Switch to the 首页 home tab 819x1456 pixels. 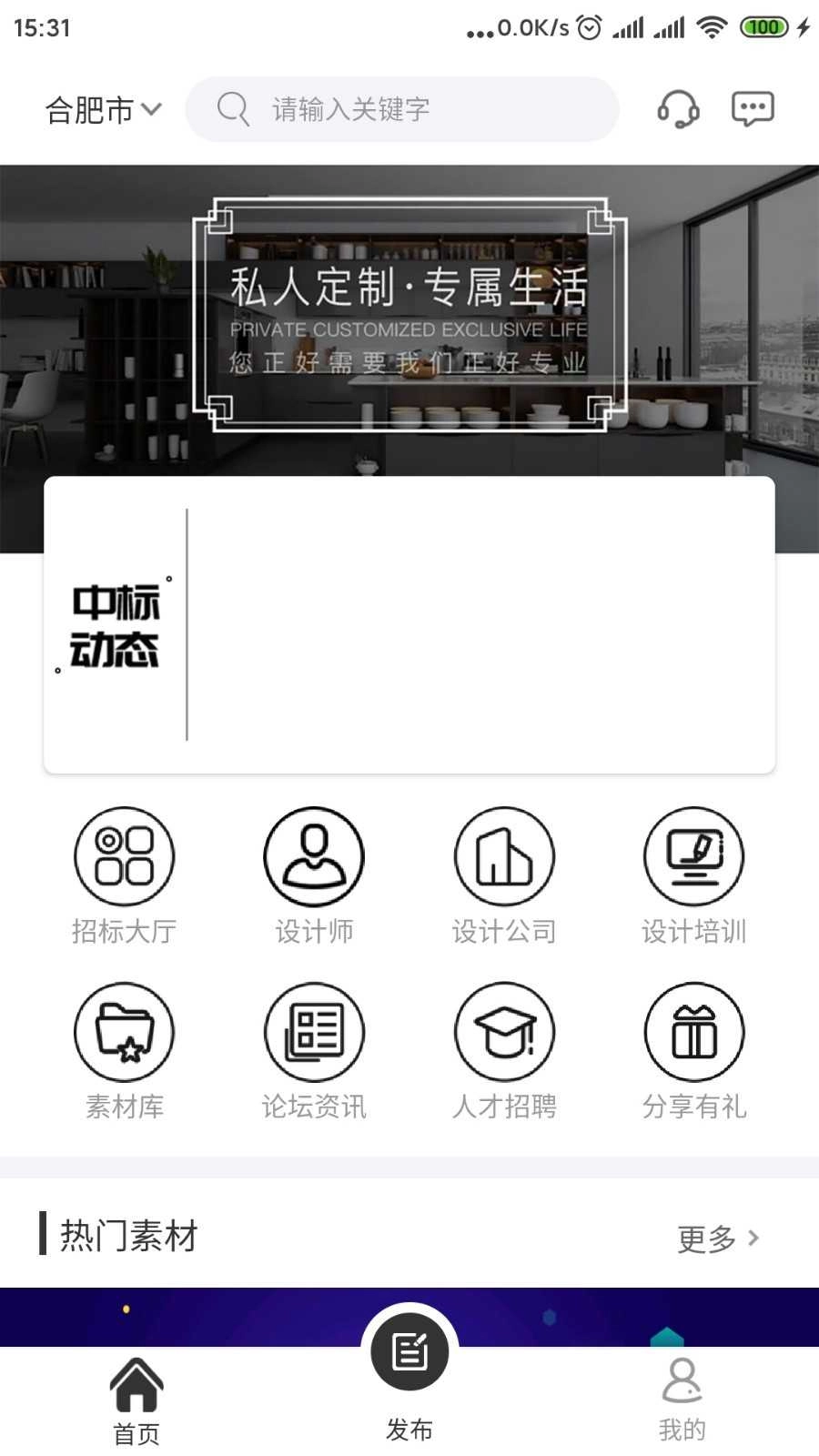click(x=136, y=1392)
